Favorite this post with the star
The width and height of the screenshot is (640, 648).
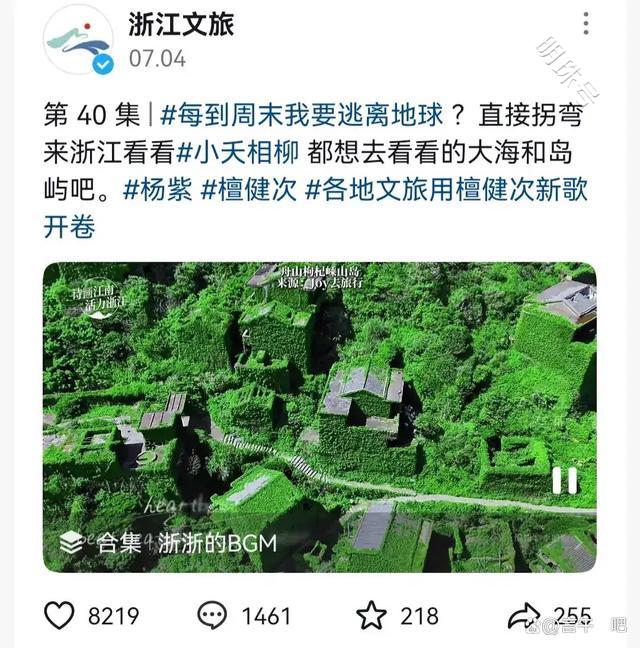pos(371,615)
